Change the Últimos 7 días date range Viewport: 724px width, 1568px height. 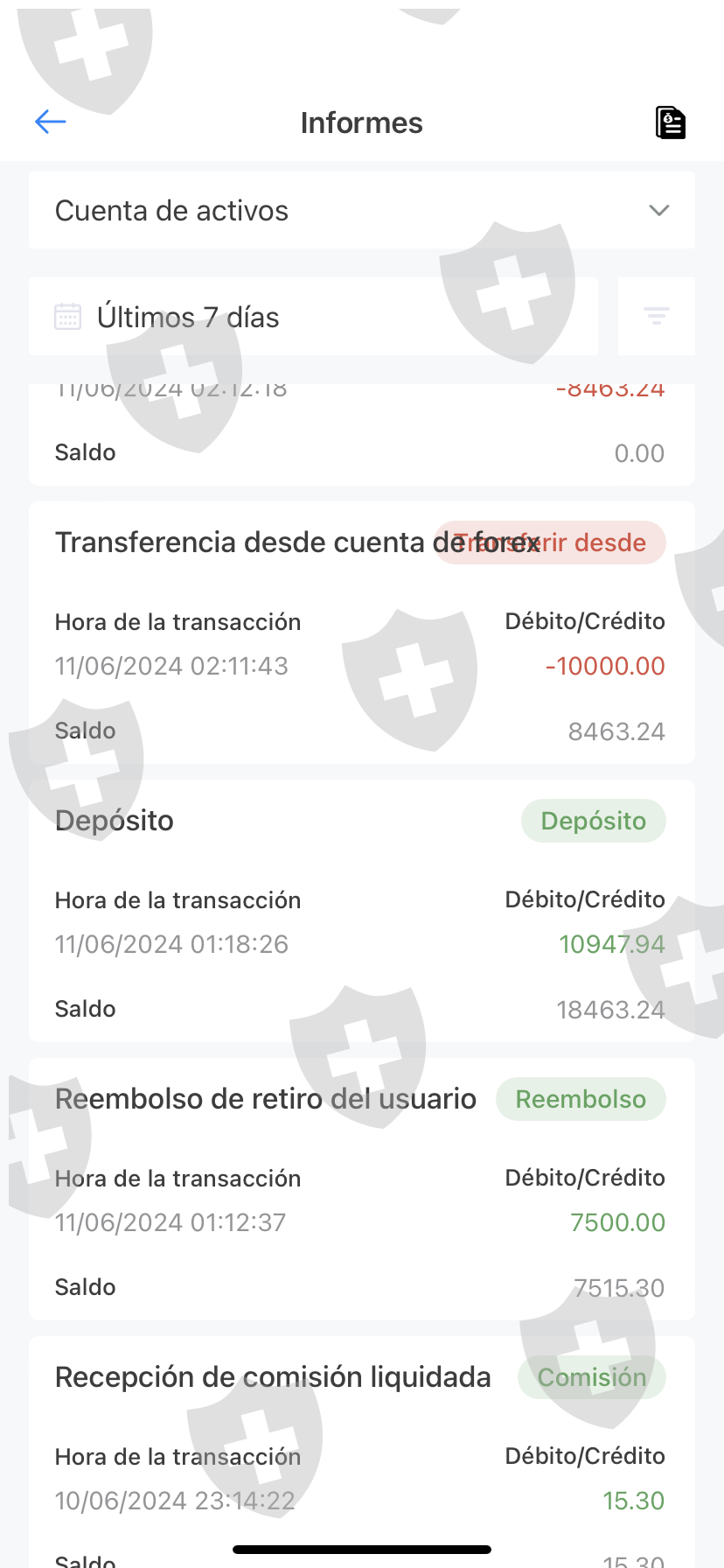[313, 317]
